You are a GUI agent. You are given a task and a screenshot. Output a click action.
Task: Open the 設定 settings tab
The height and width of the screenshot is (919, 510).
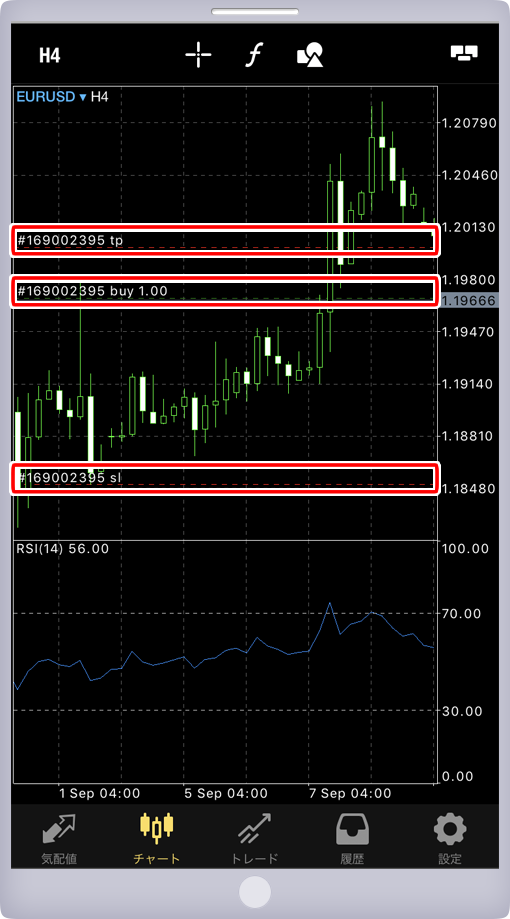pos(450,839)
